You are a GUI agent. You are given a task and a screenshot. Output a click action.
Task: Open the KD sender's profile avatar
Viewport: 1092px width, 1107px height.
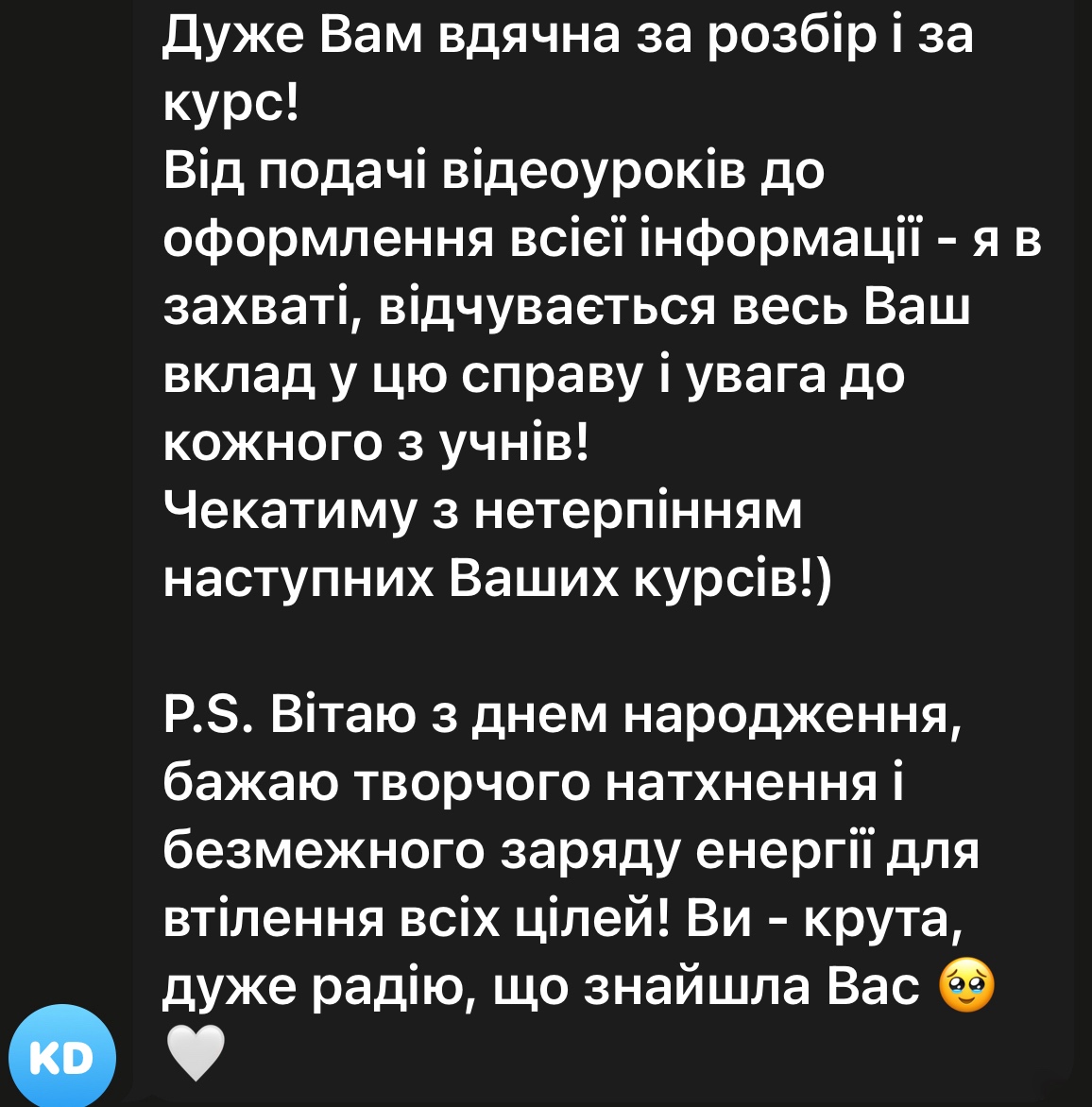61,1057
